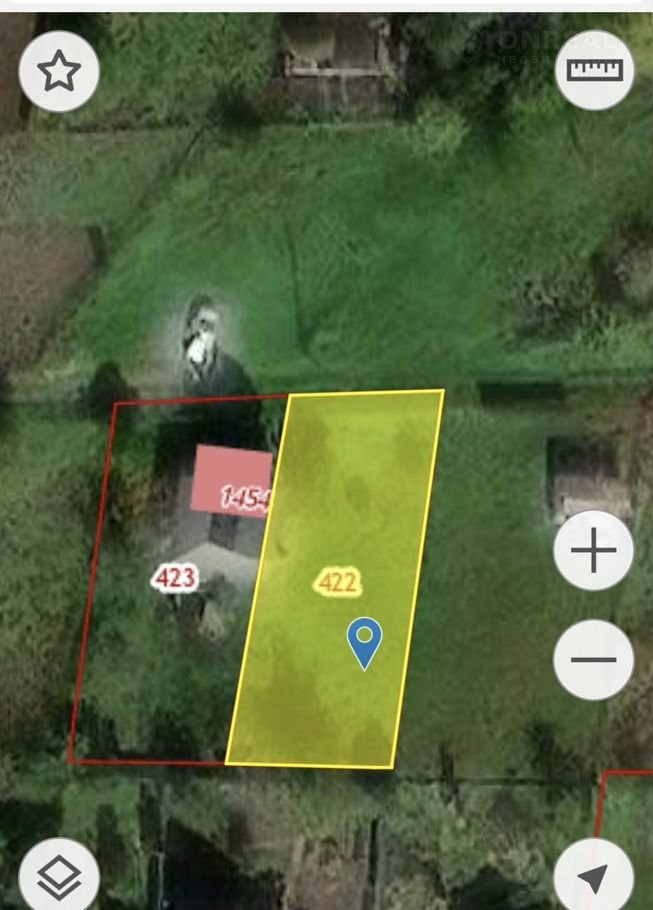Zoom in with the plus button
The width and height of the screenshot is (653, 910).
coord(593,551)
